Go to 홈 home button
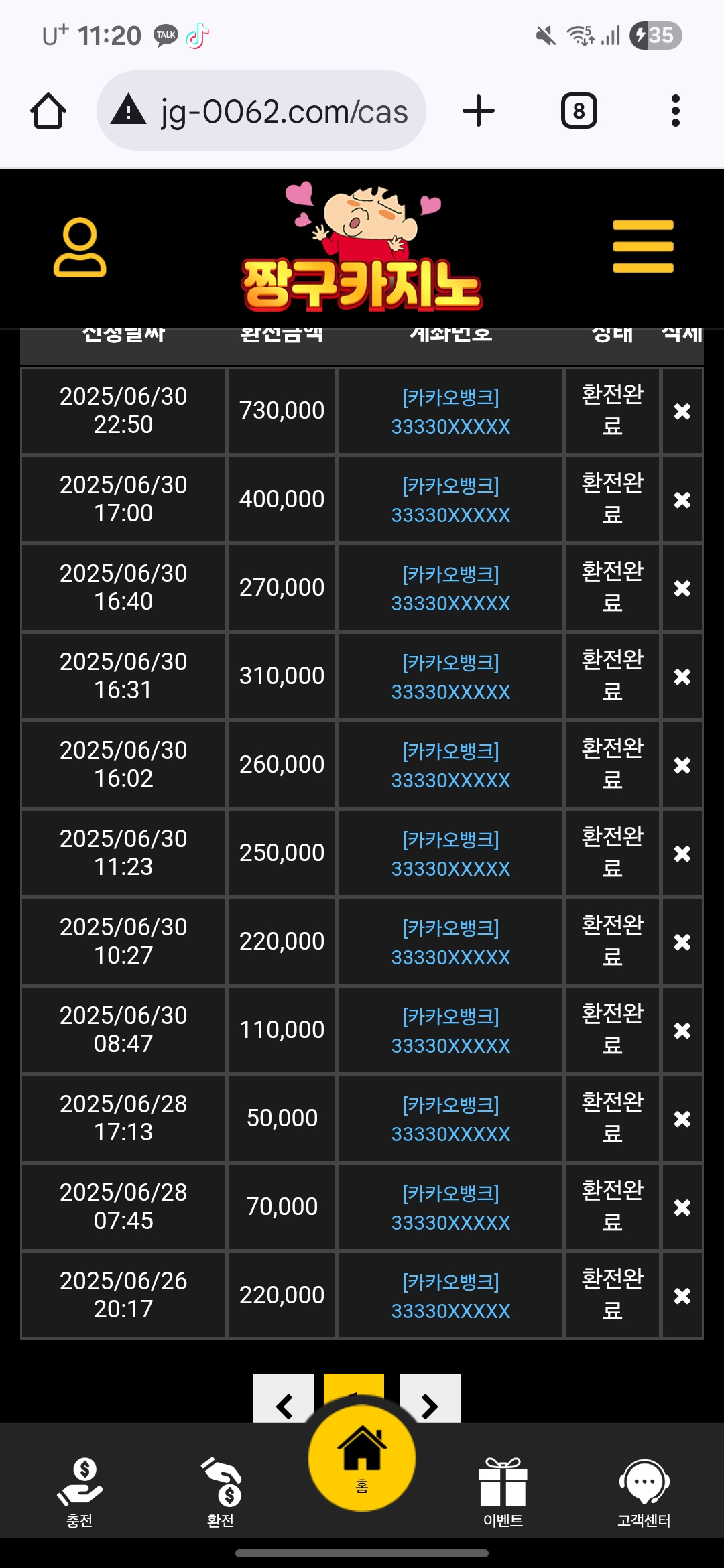The image size is (724, 1568). click(x=362, y=1458)
